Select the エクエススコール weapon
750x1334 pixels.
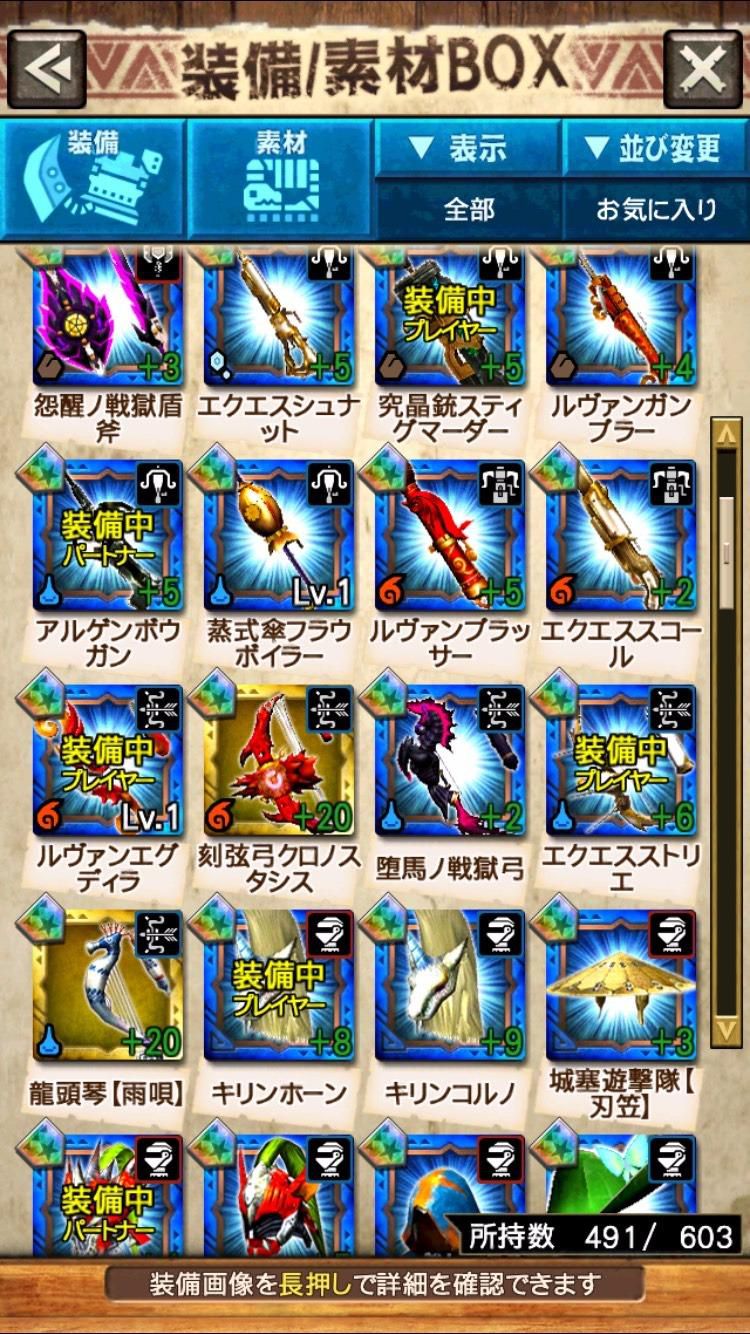coord(620,536)
